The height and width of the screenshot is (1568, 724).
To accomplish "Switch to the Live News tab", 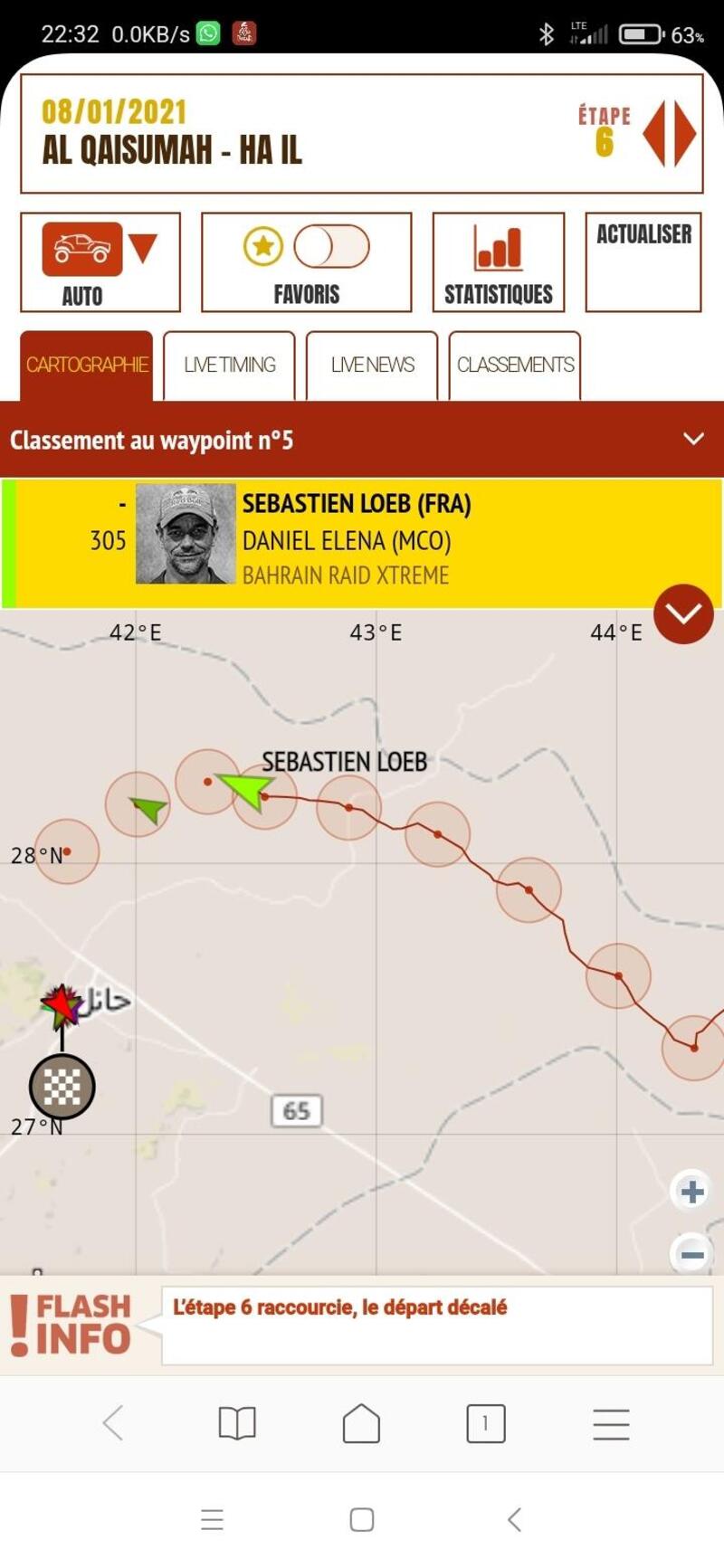I will (372, 365).
